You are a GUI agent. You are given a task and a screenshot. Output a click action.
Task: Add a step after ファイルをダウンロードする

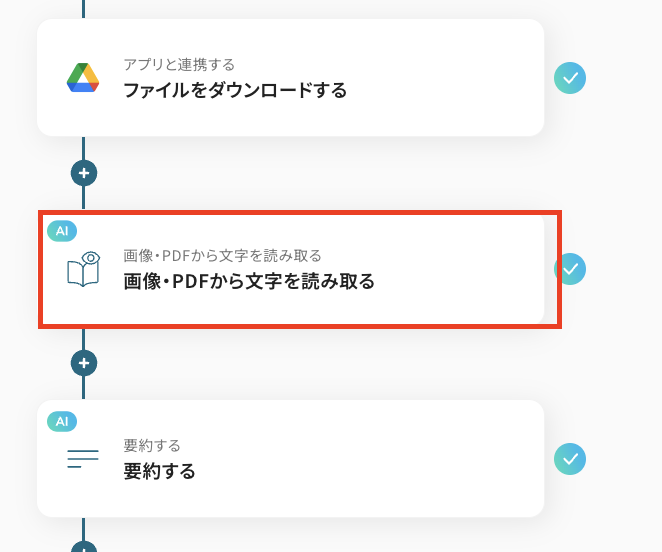pyautogui.click(x=84, y=173)
